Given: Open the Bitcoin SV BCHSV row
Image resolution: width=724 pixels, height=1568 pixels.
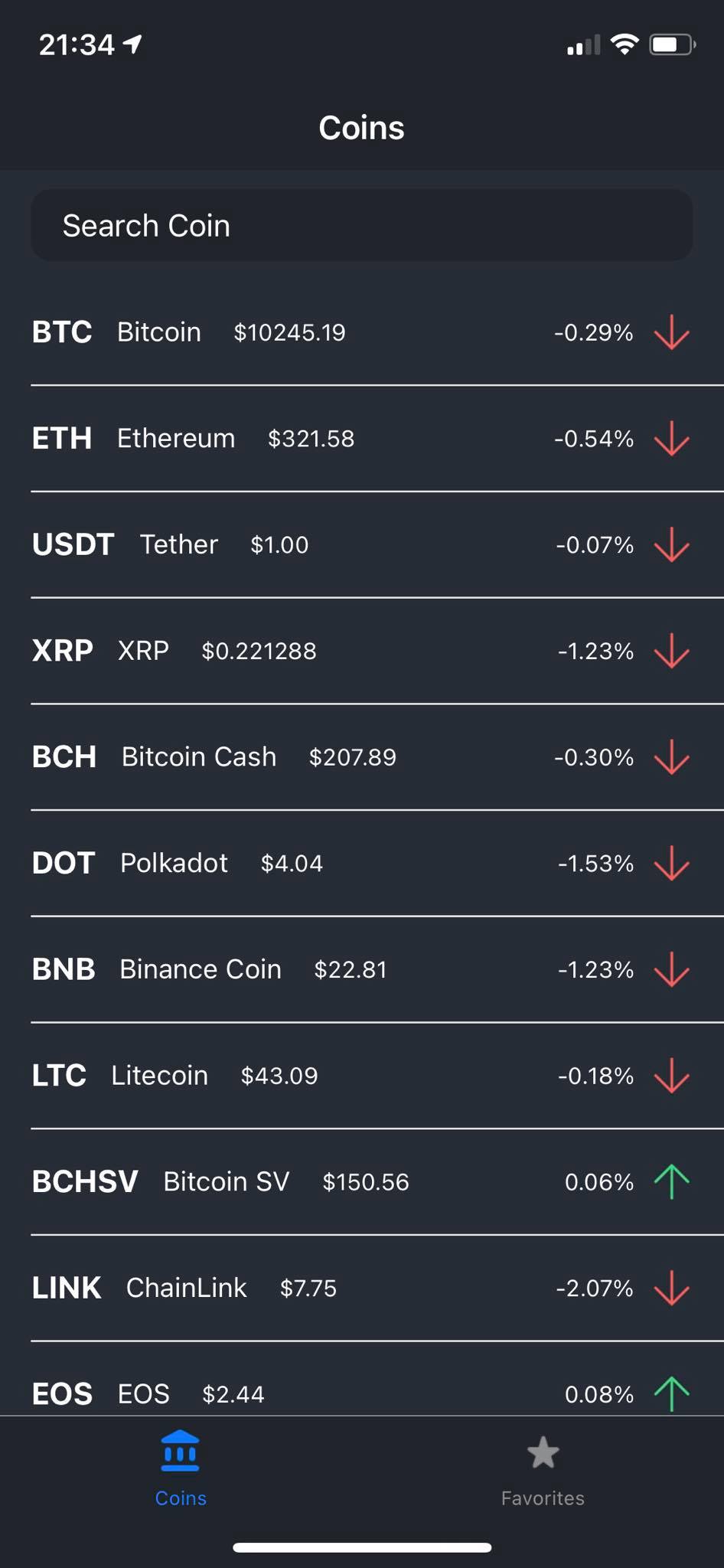Looking at the screenshot, I should (361, 1182).
